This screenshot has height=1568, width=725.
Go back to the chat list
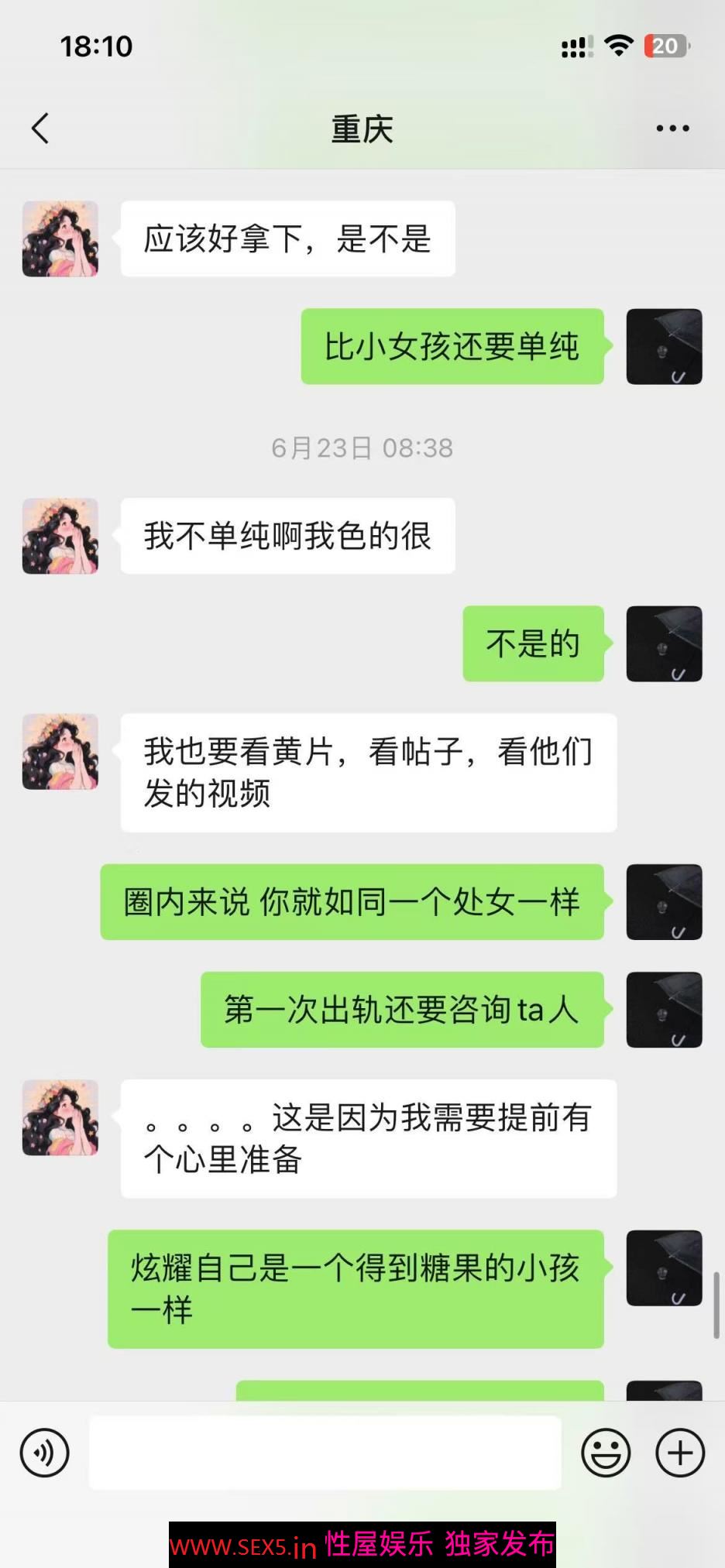point(40,129)
